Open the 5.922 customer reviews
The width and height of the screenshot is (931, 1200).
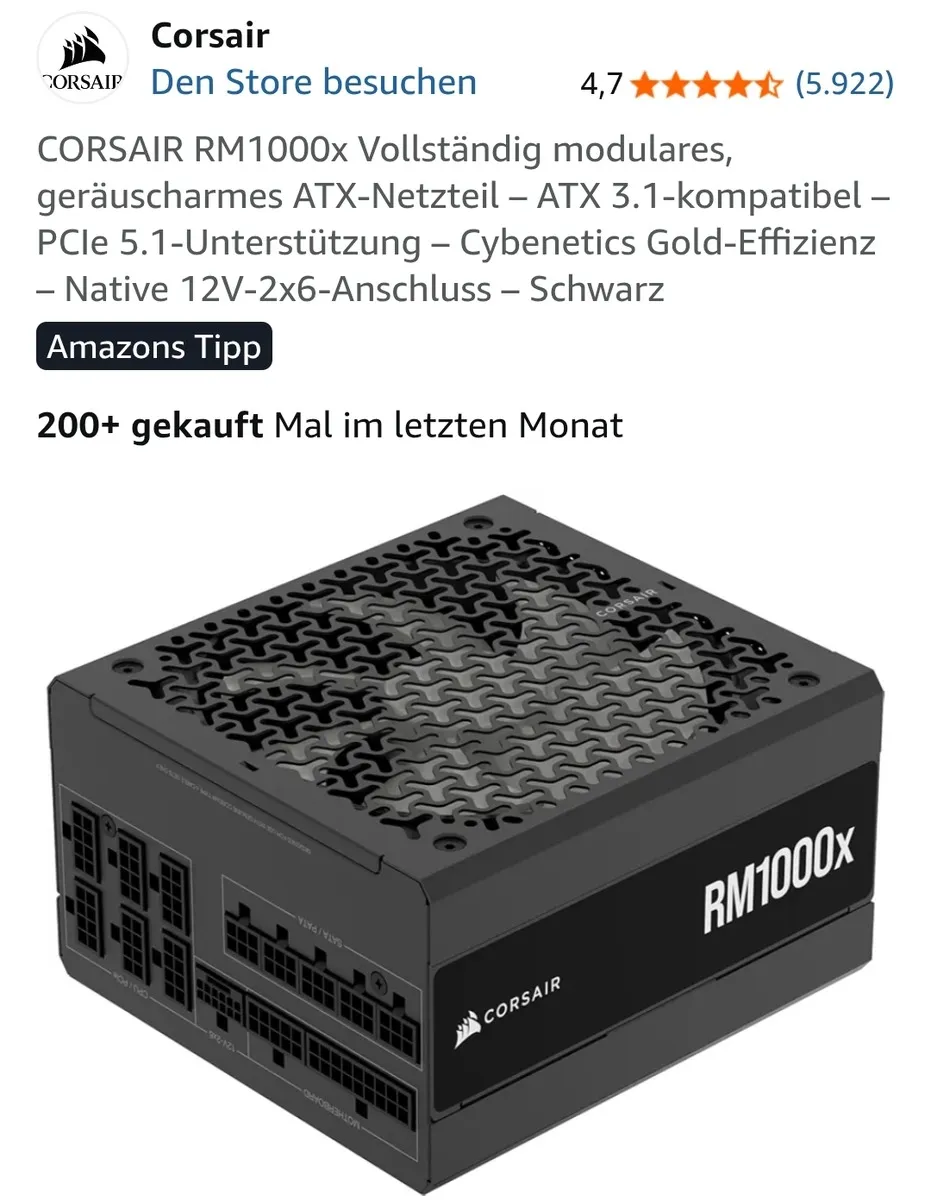click(x=844, y=84)
